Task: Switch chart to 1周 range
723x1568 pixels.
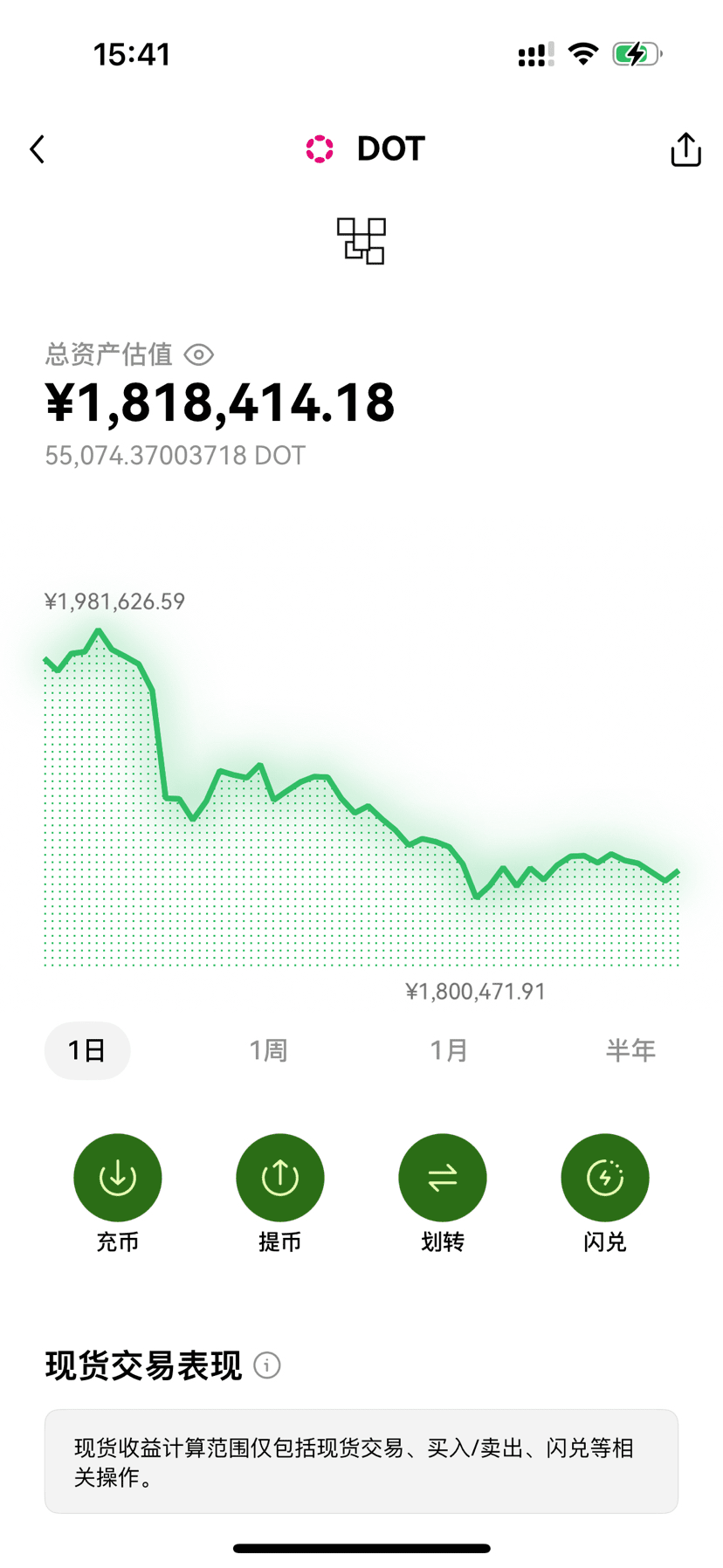Action: click(x=268, y=1050)
